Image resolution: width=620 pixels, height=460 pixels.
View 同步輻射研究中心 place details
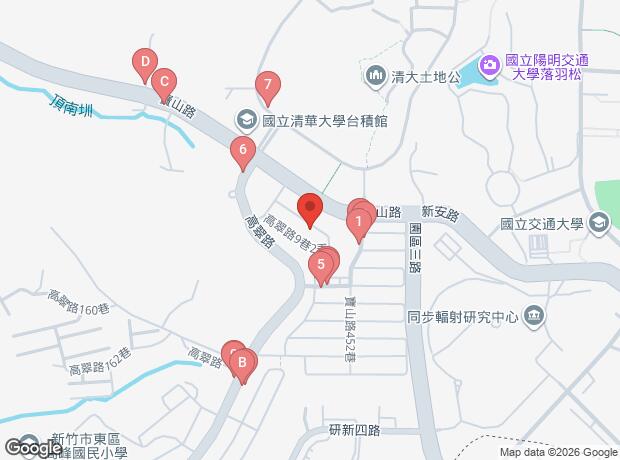tap(534, 316)
